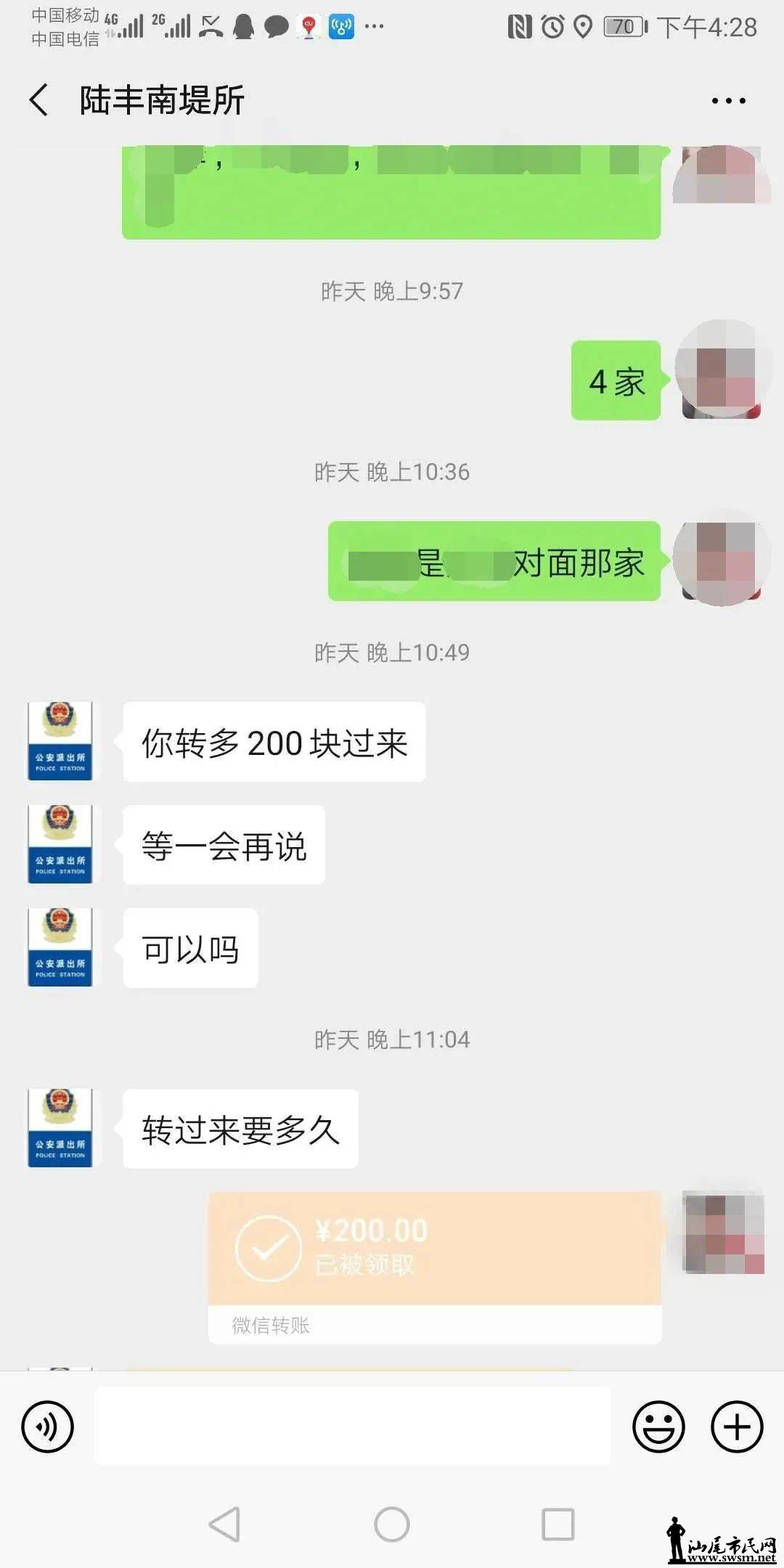Switch to voice message input
The width and height of the screenshot is (784, 1568).
point(48,1426)
